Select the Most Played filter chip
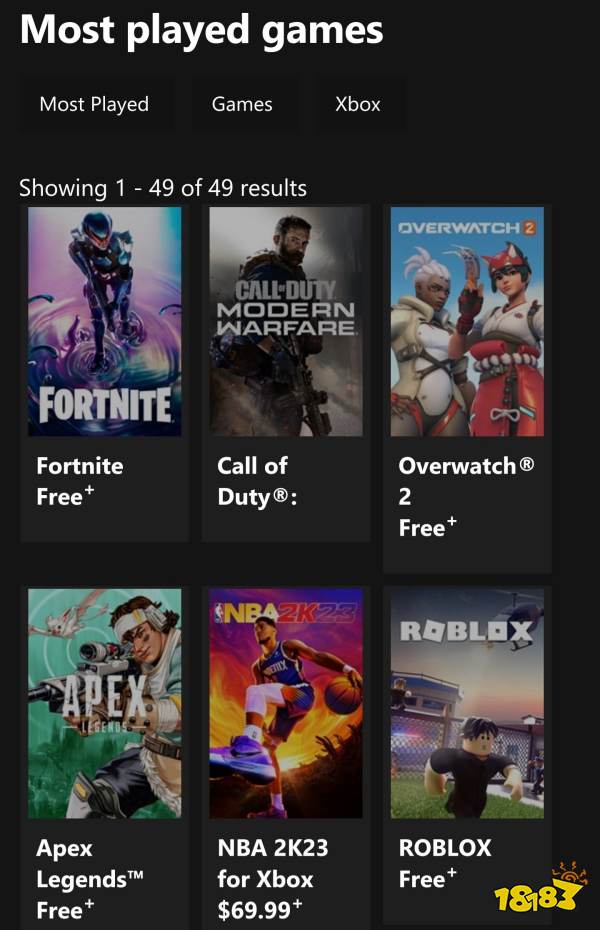Viewport: 600px width, 930px height. click(x=94, y=104)
